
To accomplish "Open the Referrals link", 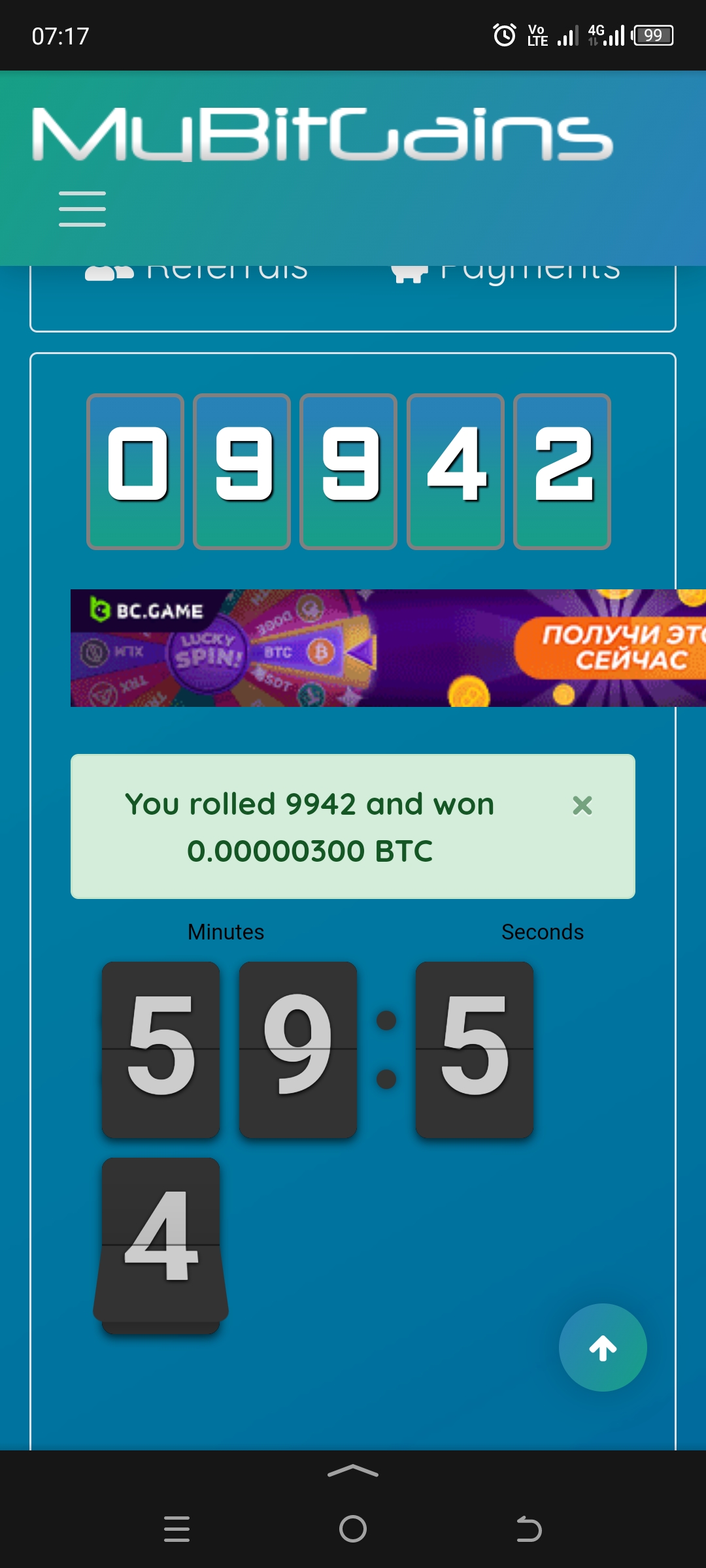I will (196, 271).
